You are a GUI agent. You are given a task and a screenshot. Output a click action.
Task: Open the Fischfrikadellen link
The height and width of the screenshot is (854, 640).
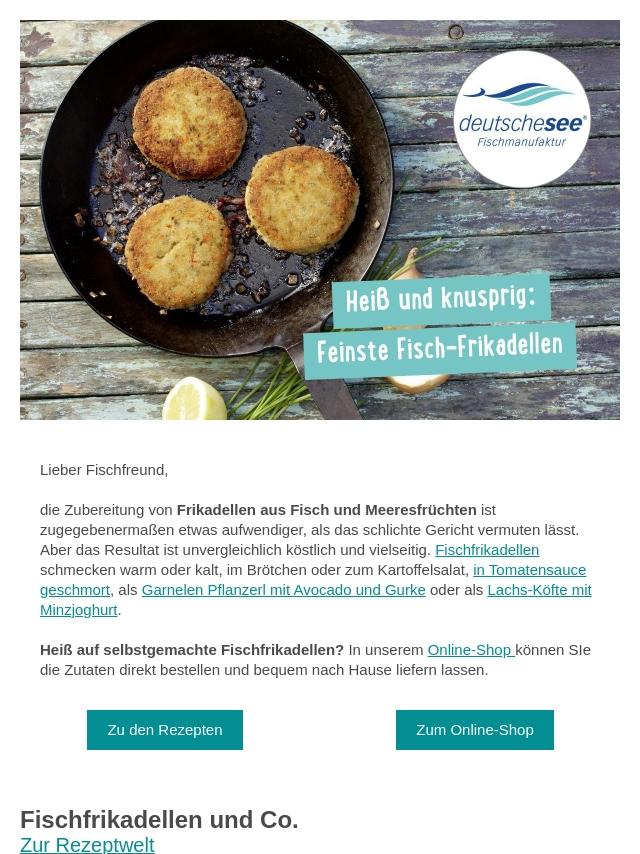[486, 549]
